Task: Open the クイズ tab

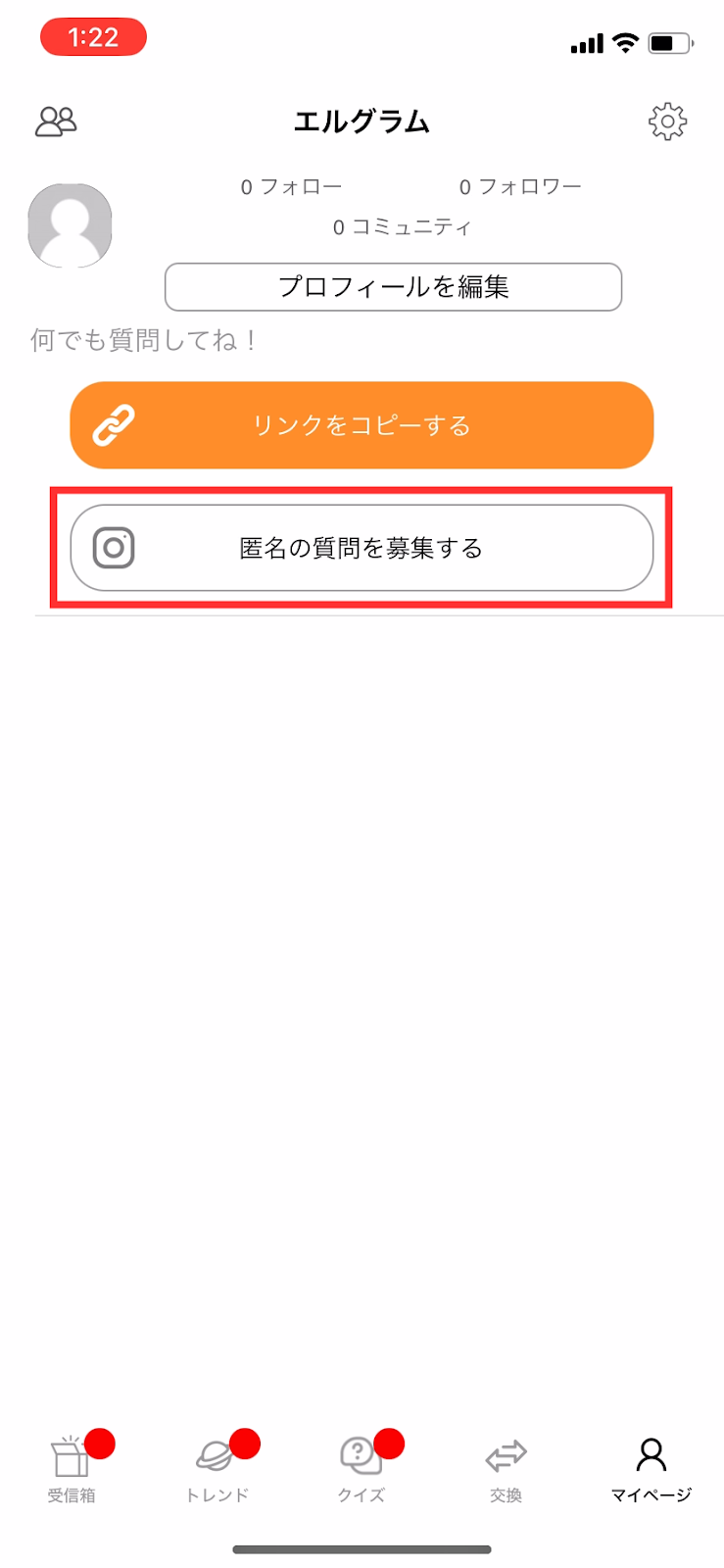Action: (362, 1467)
